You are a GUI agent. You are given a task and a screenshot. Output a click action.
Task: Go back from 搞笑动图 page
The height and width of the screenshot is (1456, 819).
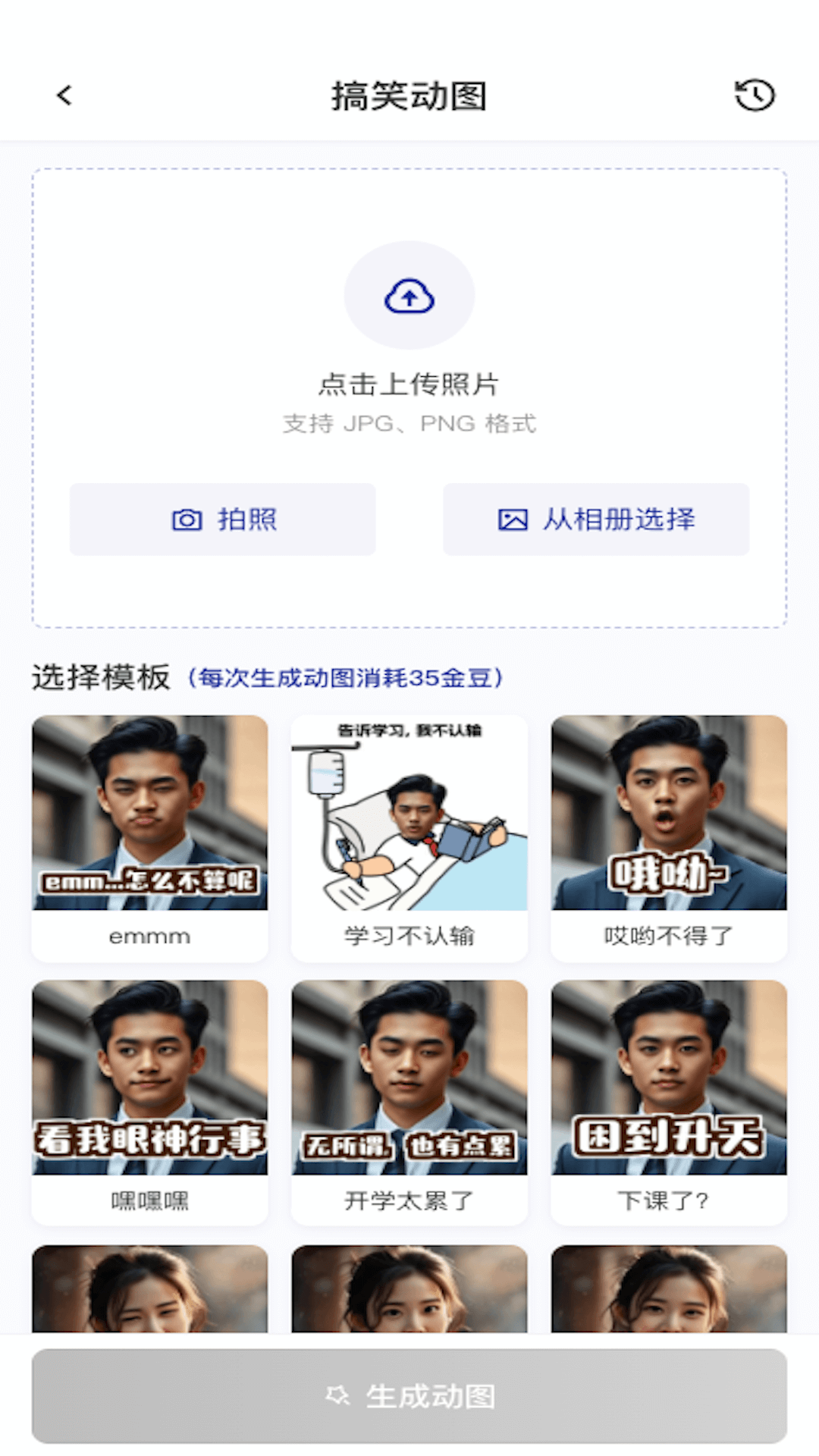point(65,96)
